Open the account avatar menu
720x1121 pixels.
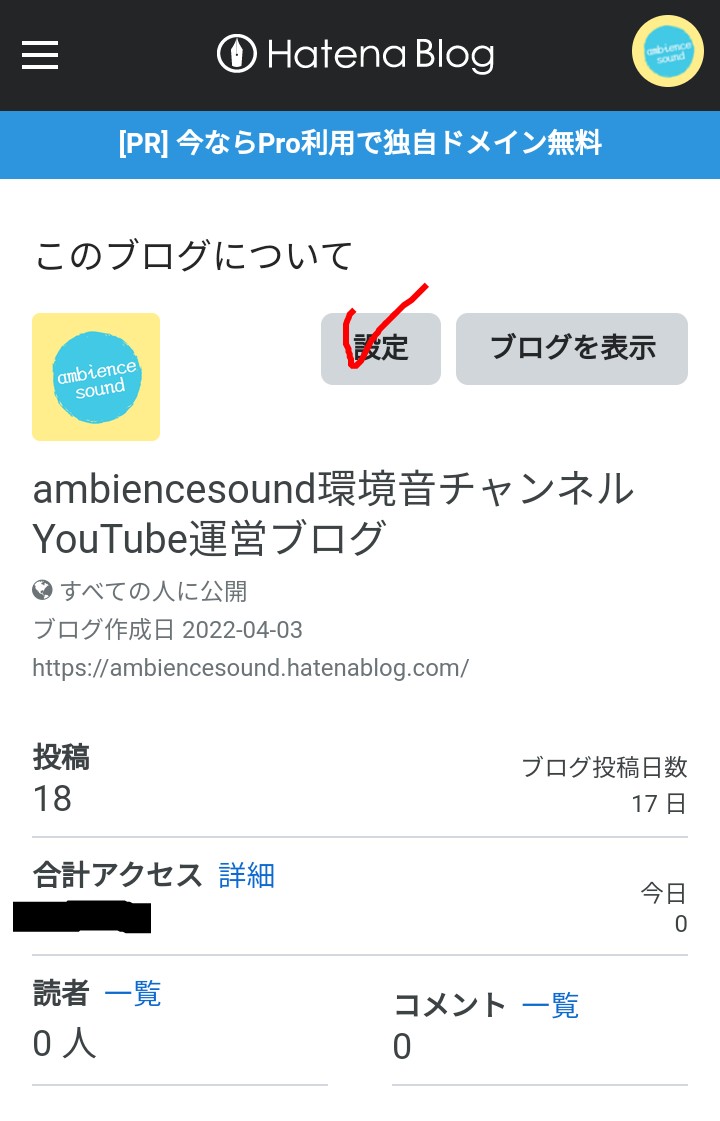(x=667, y=52)
